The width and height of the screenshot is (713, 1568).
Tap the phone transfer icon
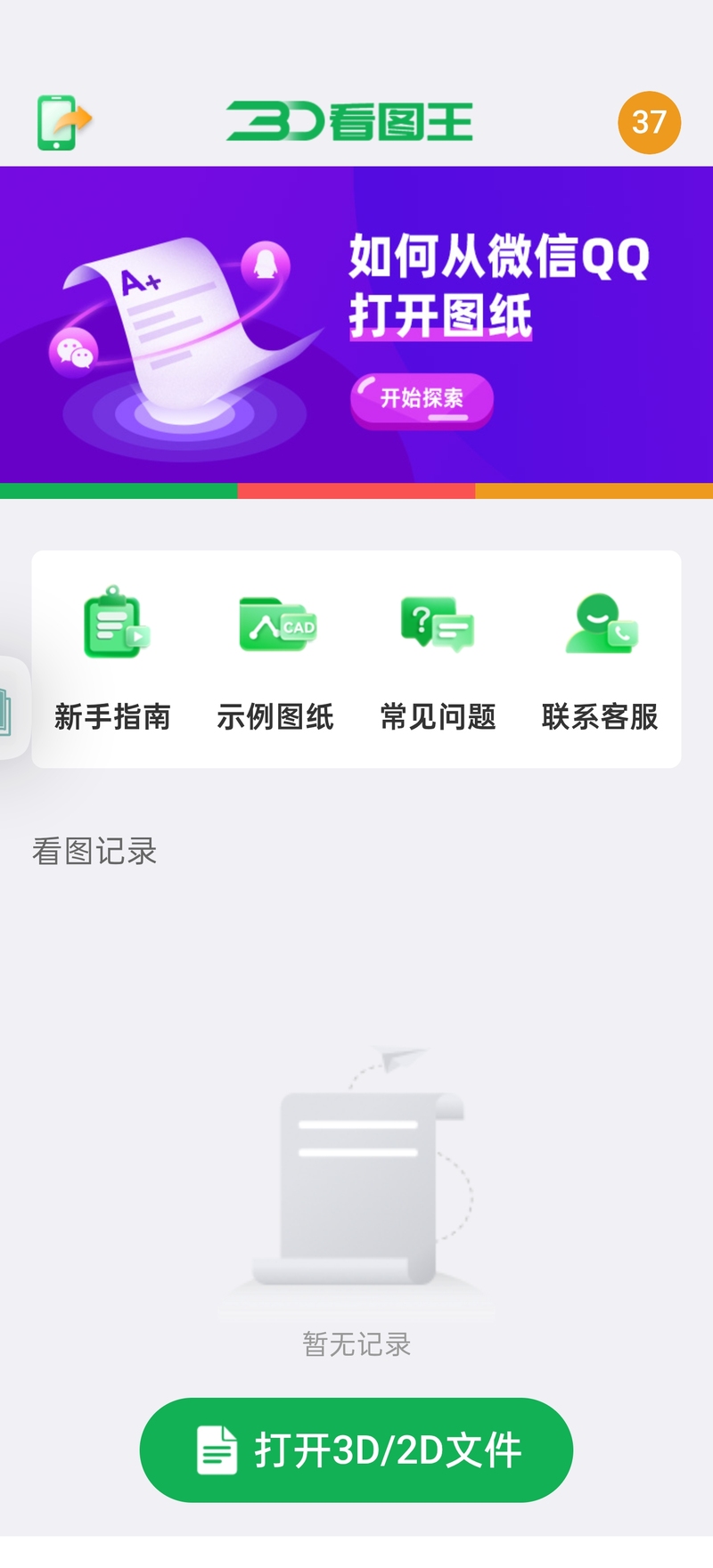64,122
